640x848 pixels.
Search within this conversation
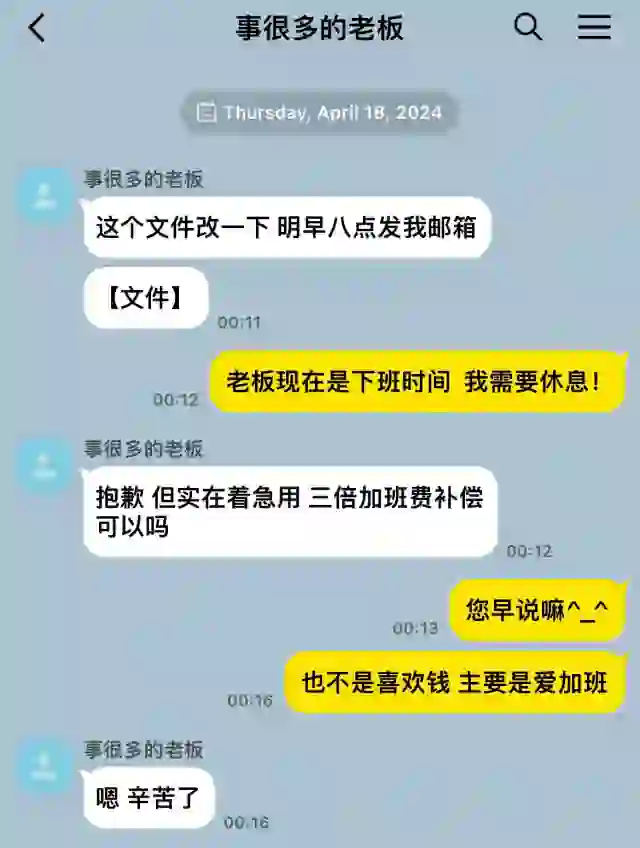point(528,28)
